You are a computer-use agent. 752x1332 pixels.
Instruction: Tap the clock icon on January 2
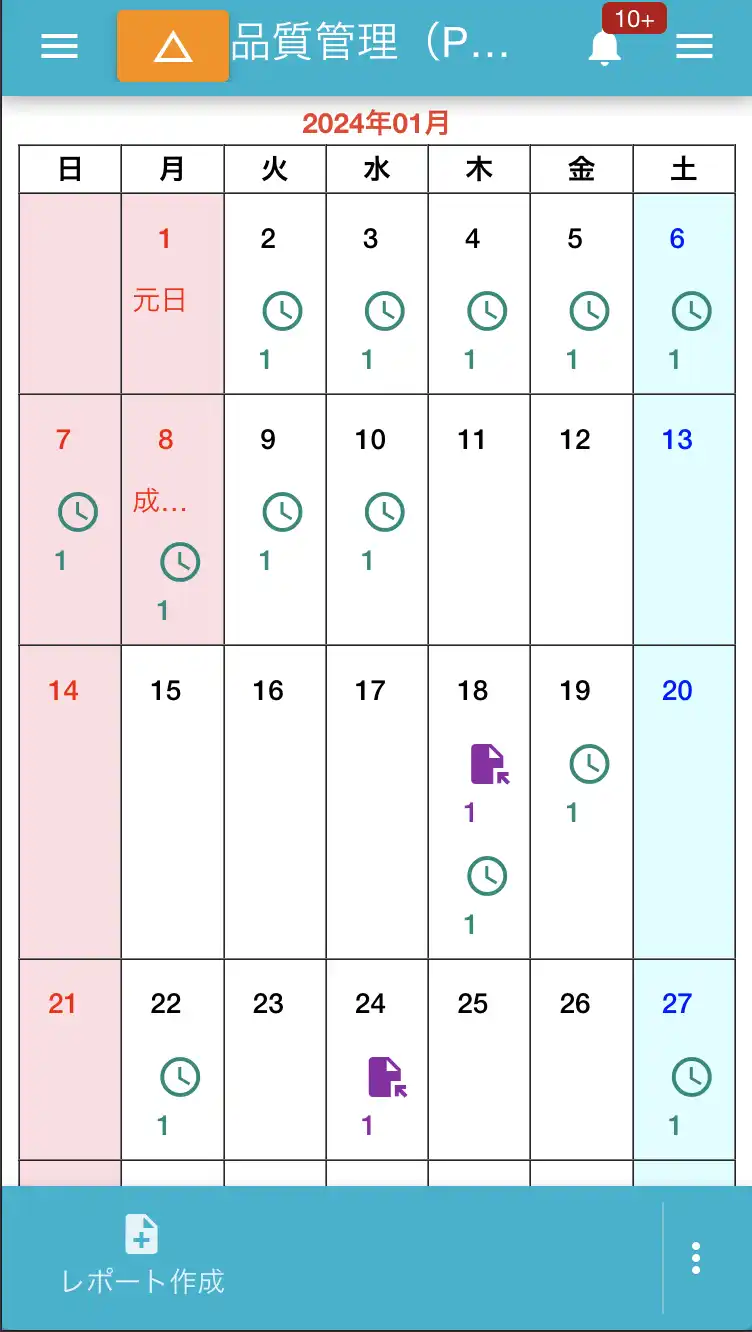point(283,311)
